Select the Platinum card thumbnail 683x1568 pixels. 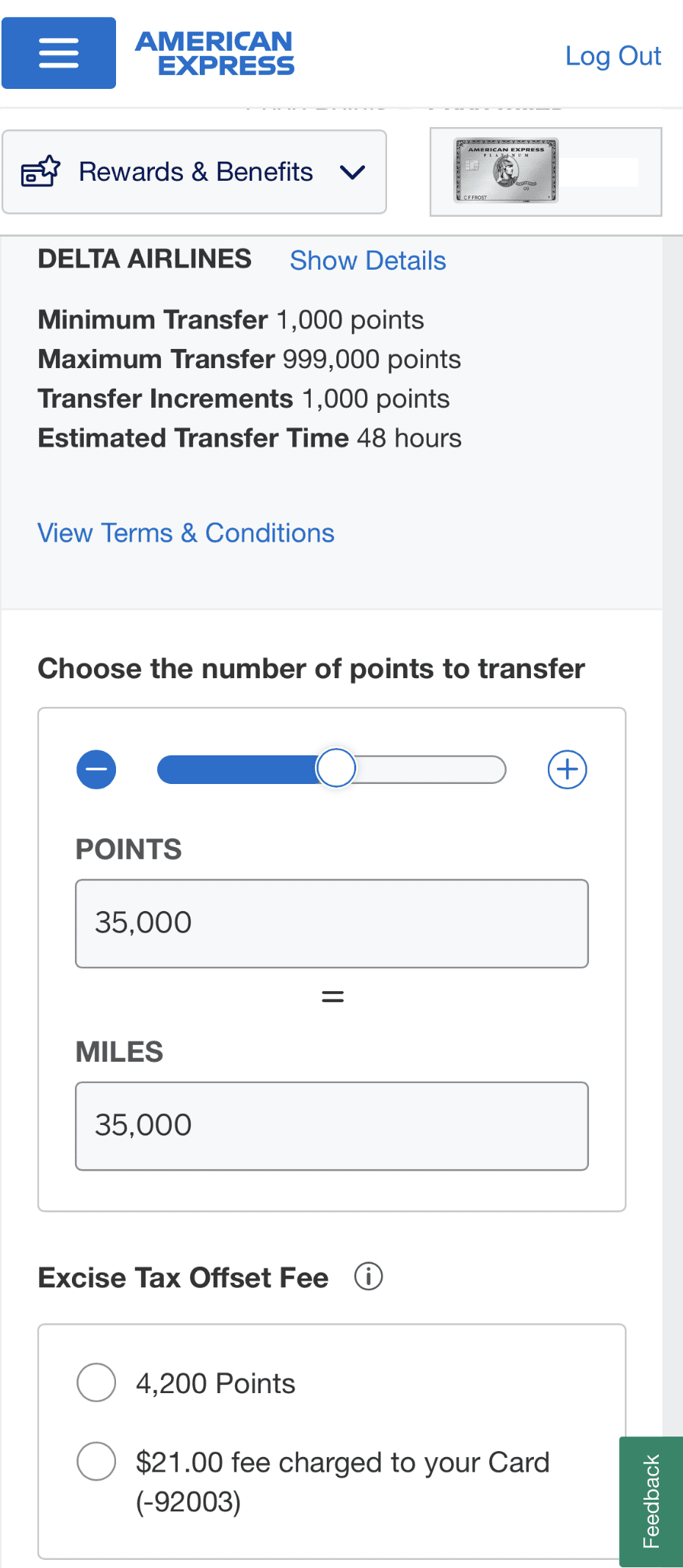(x=506, y=170)
